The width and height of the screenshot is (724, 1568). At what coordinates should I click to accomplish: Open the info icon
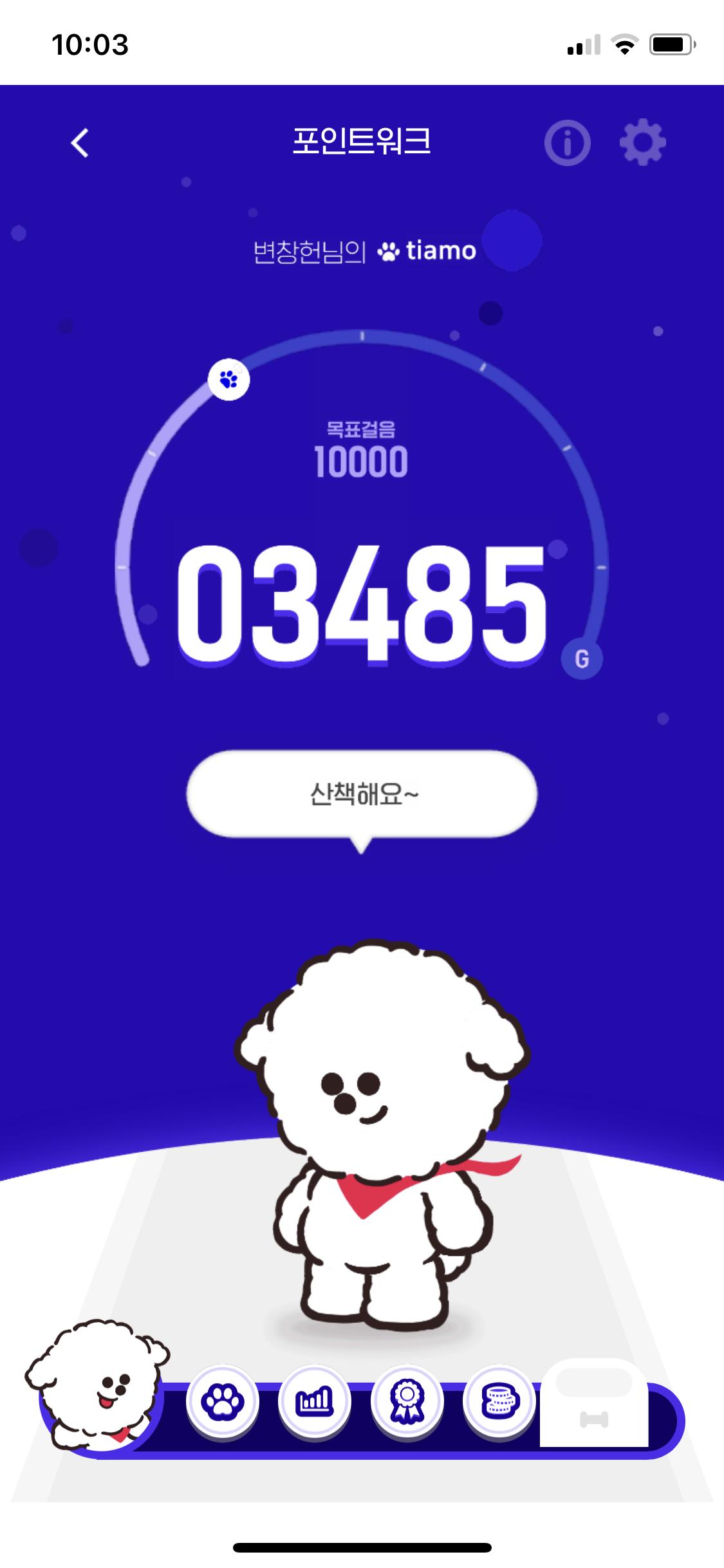point(567,143)
